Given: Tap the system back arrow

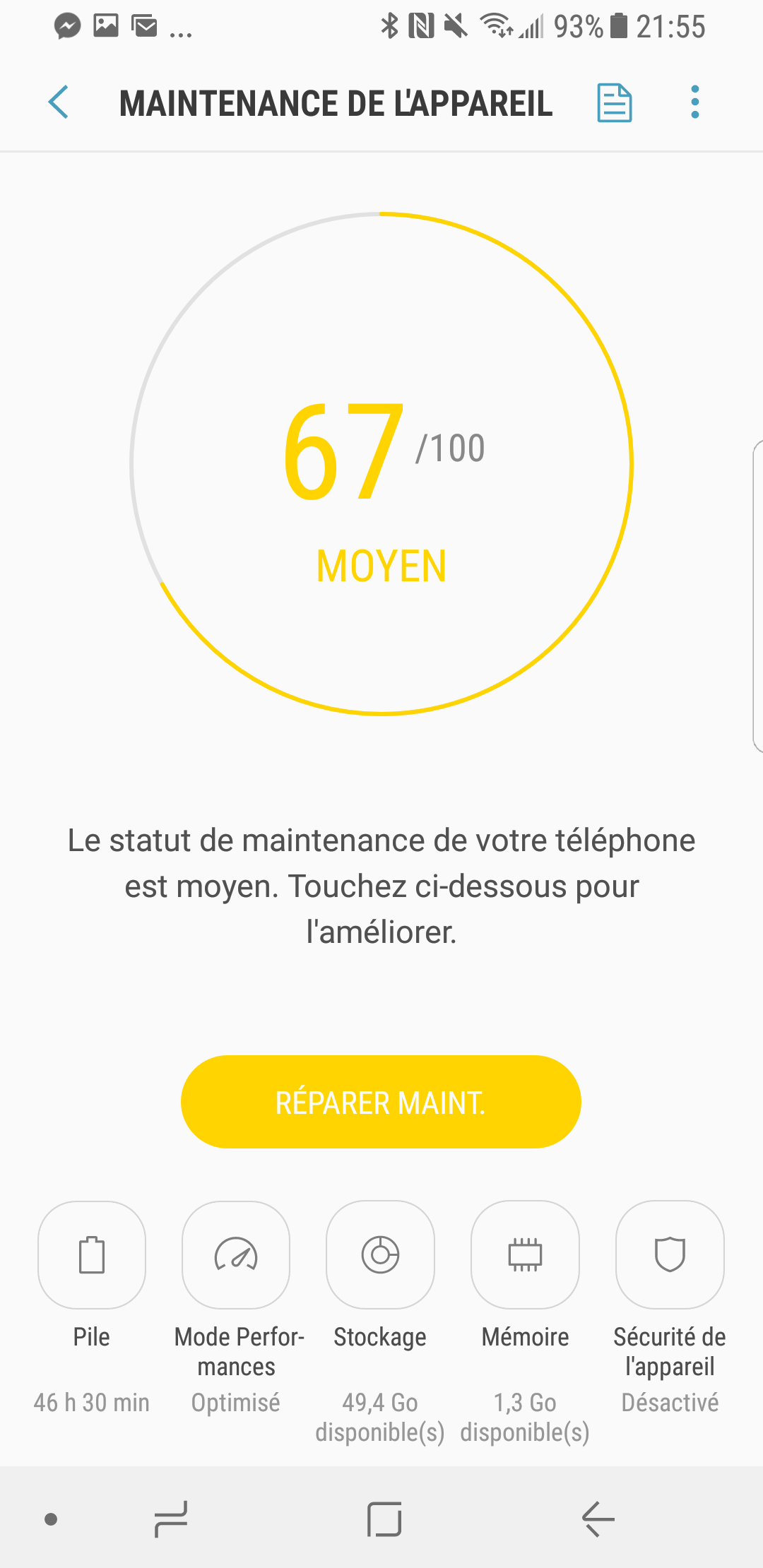Looking at the screenshot, I should (598, 1519).
